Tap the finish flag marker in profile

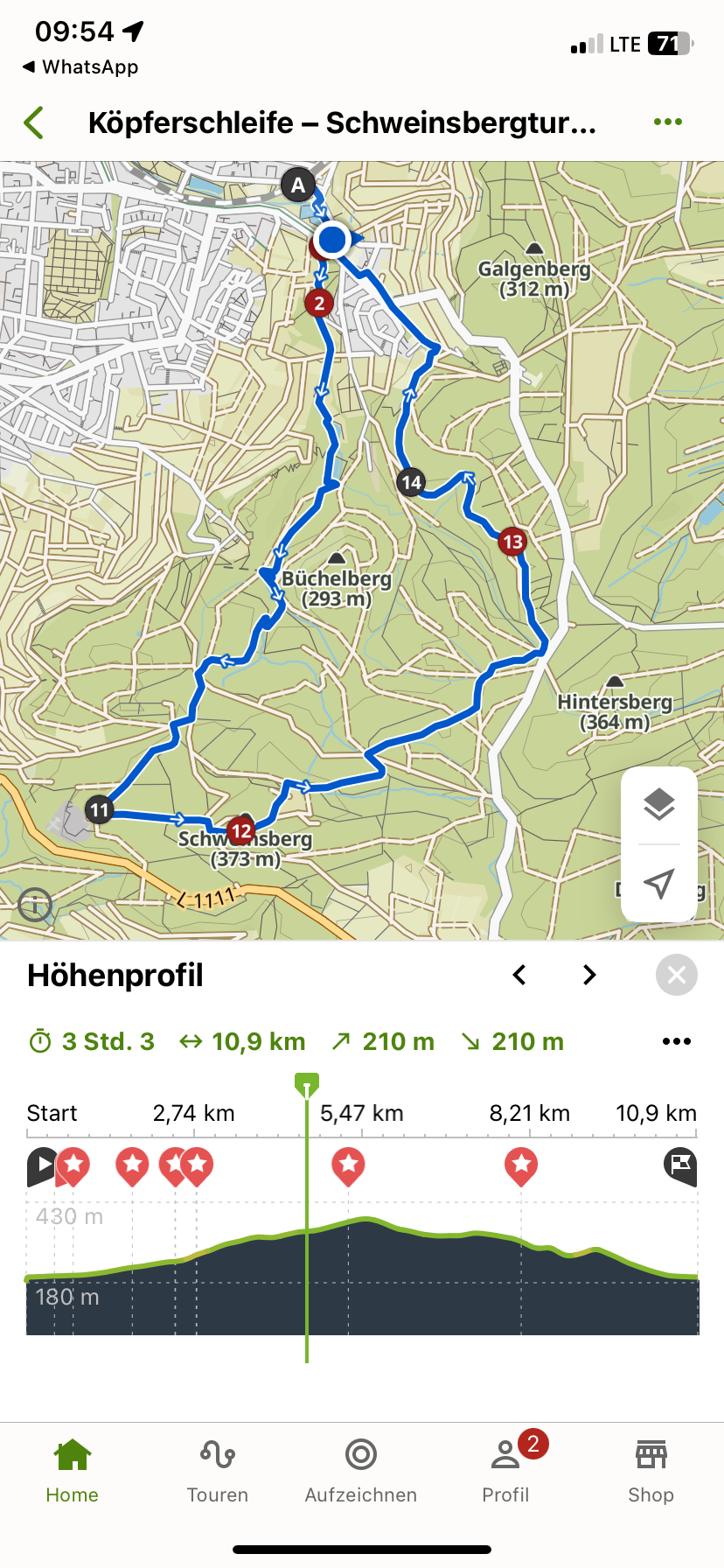tap(680, 1165)
